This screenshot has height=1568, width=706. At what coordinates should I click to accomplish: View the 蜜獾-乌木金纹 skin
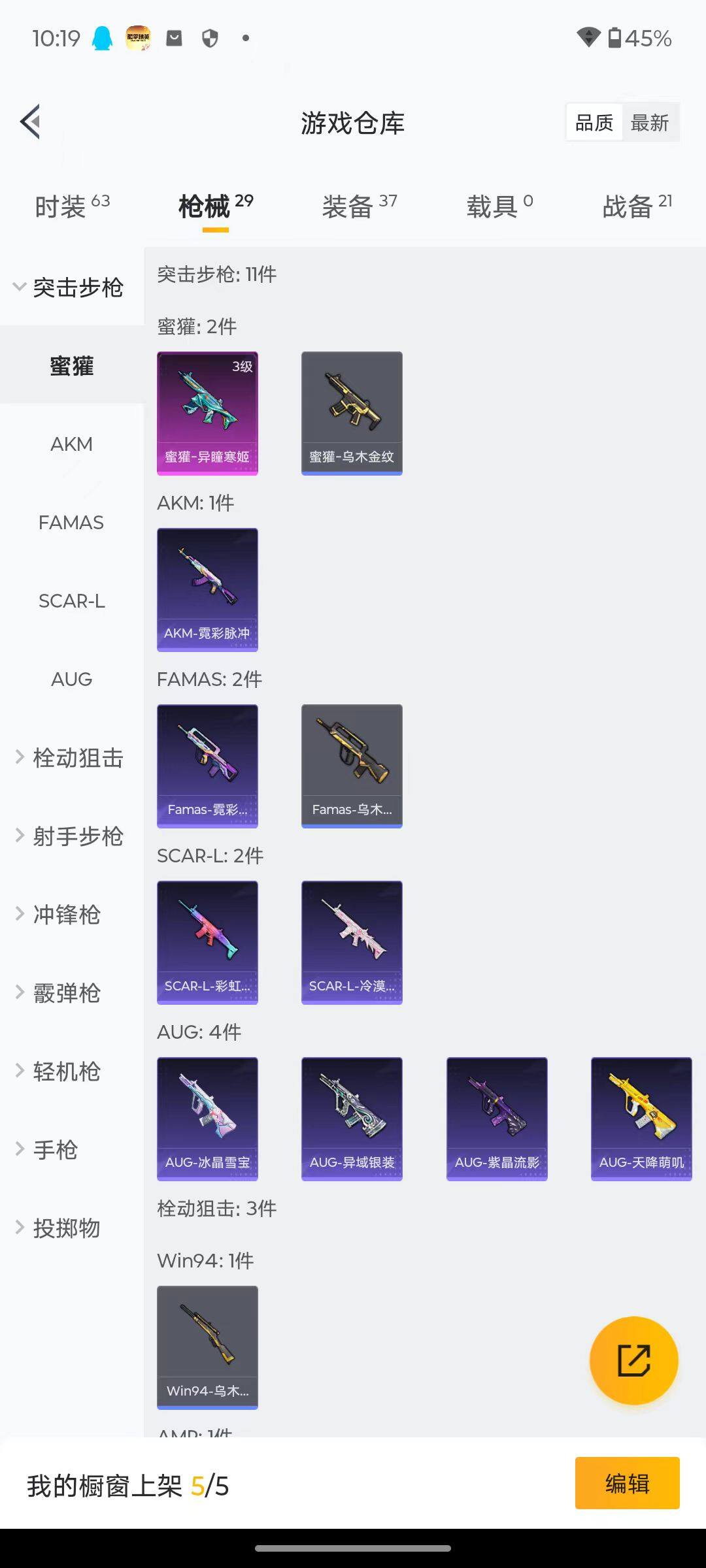pos(352,413)
